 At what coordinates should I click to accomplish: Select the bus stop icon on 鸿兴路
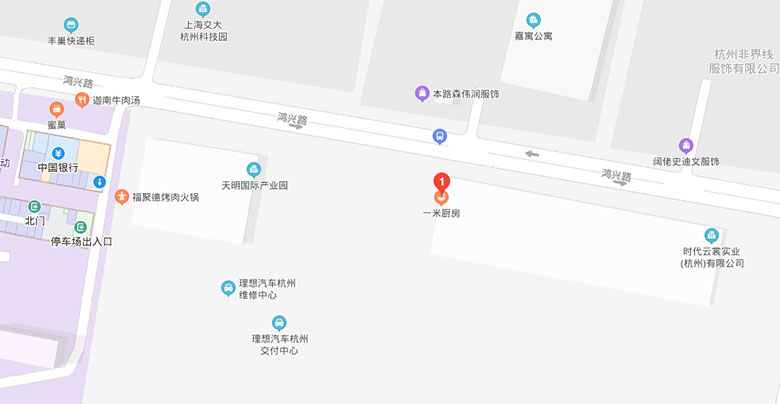pyautogui.click(x=439, y=136)
